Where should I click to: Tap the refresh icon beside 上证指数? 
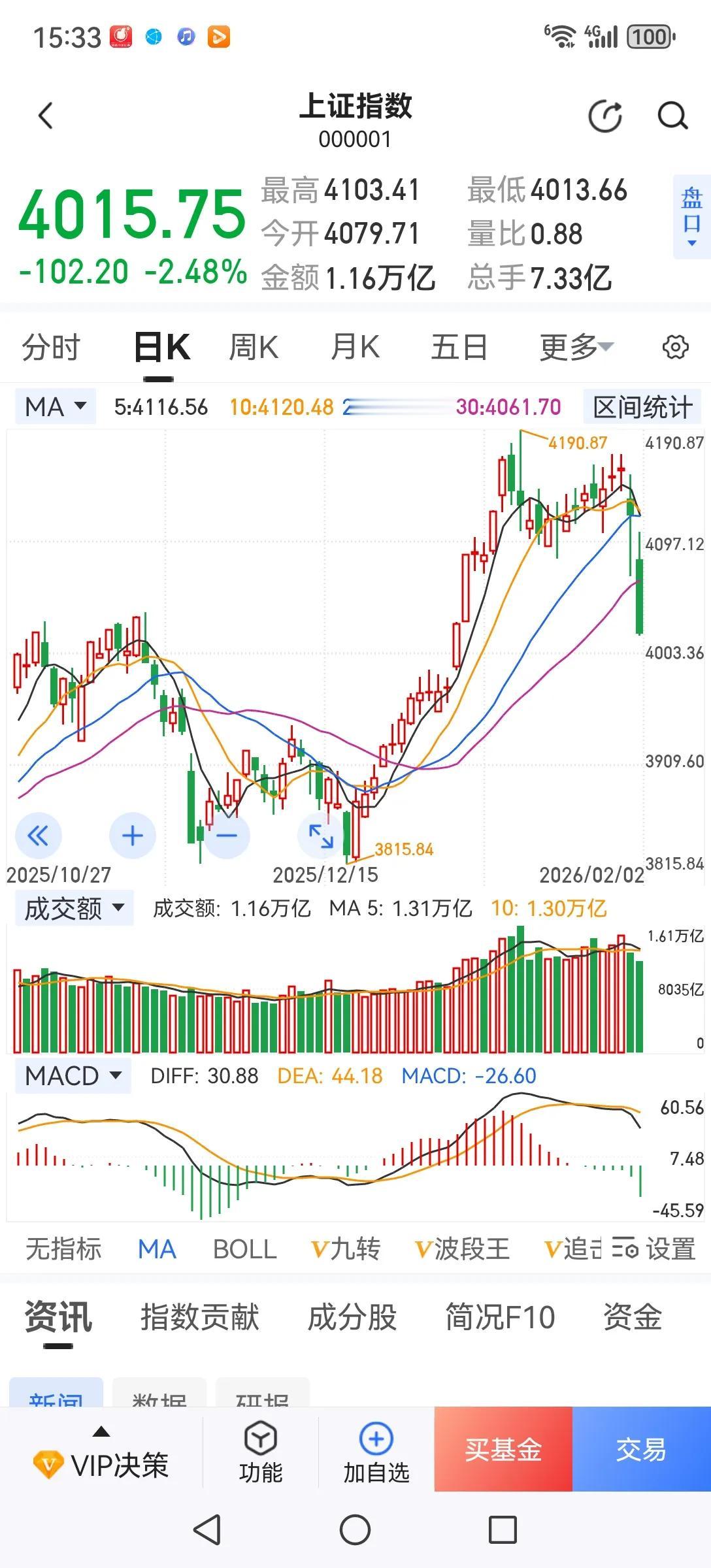604,115
